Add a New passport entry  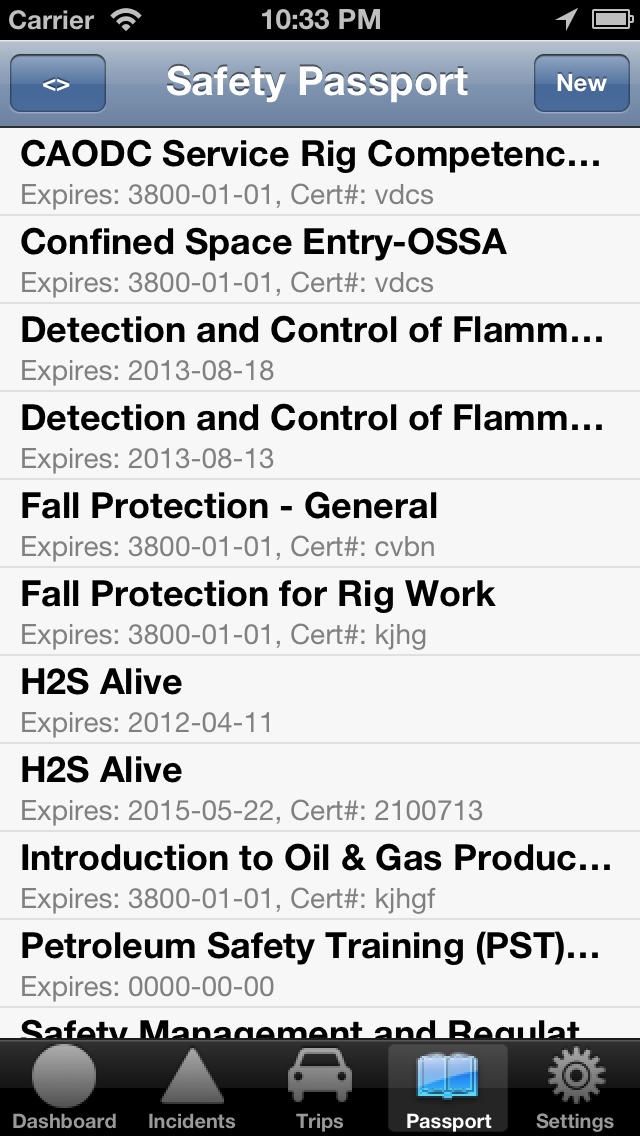581,83
